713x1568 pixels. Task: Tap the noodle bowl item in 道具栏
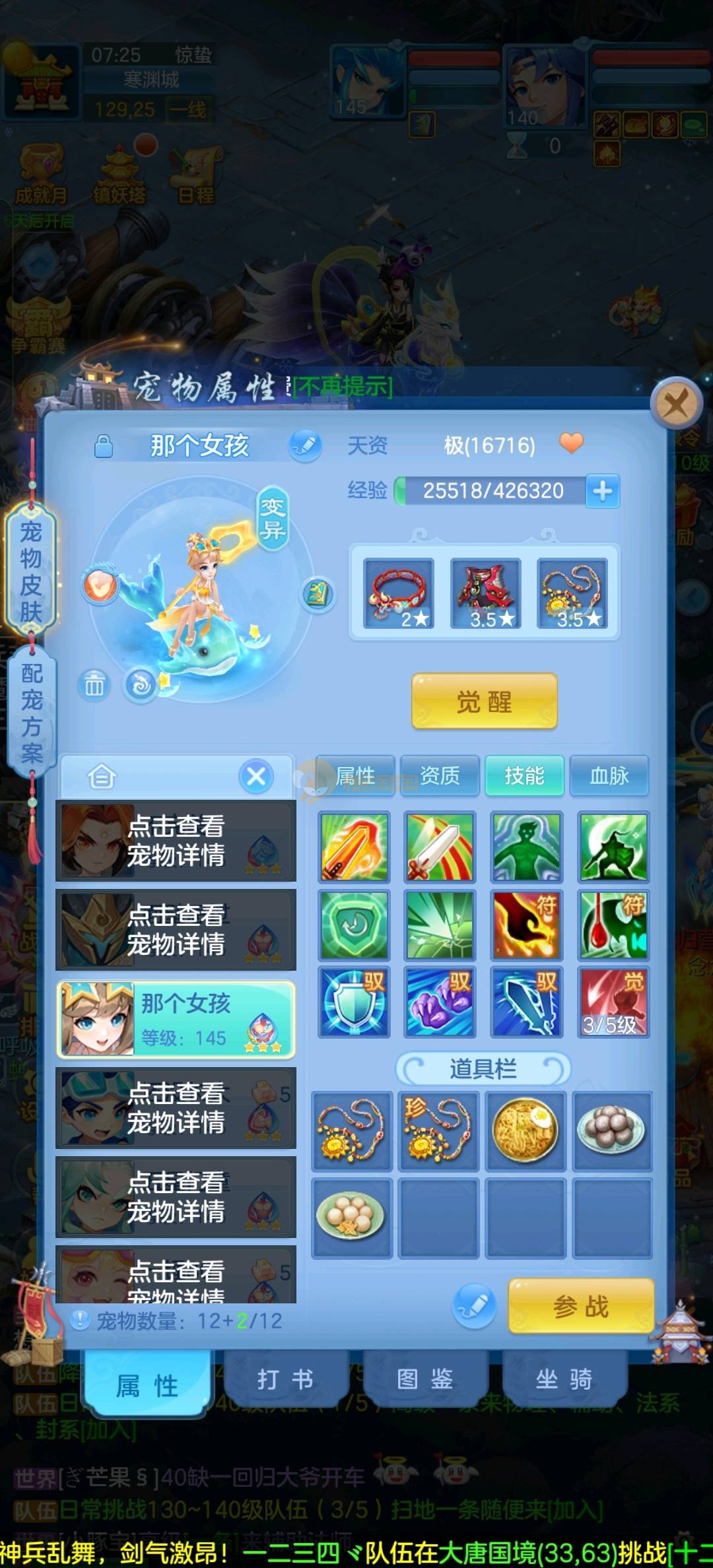coord(526,1131)
